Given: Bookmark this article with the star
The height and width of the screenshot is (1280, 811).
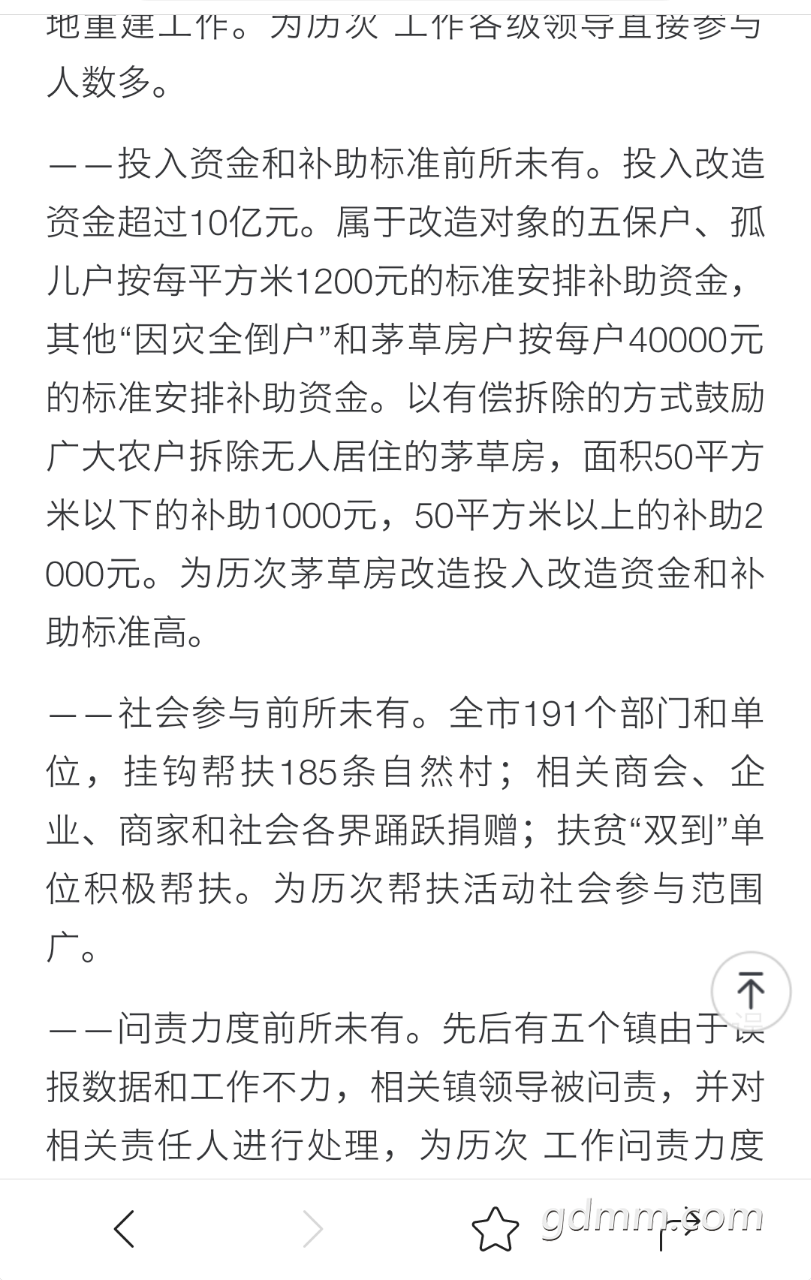Looking at the screenshot, I should (496, 1229).
